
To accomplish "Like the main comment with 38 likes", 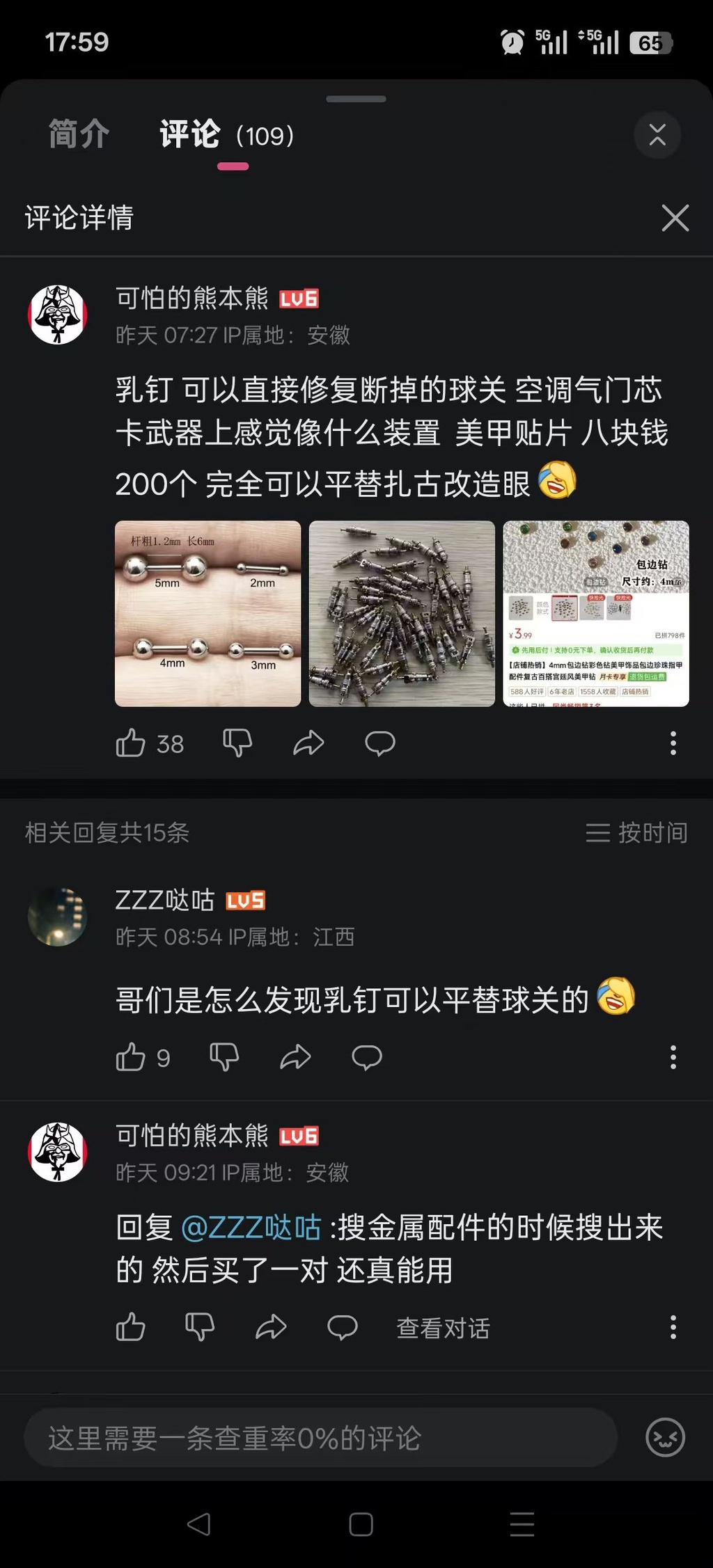I will click(131, 743).
